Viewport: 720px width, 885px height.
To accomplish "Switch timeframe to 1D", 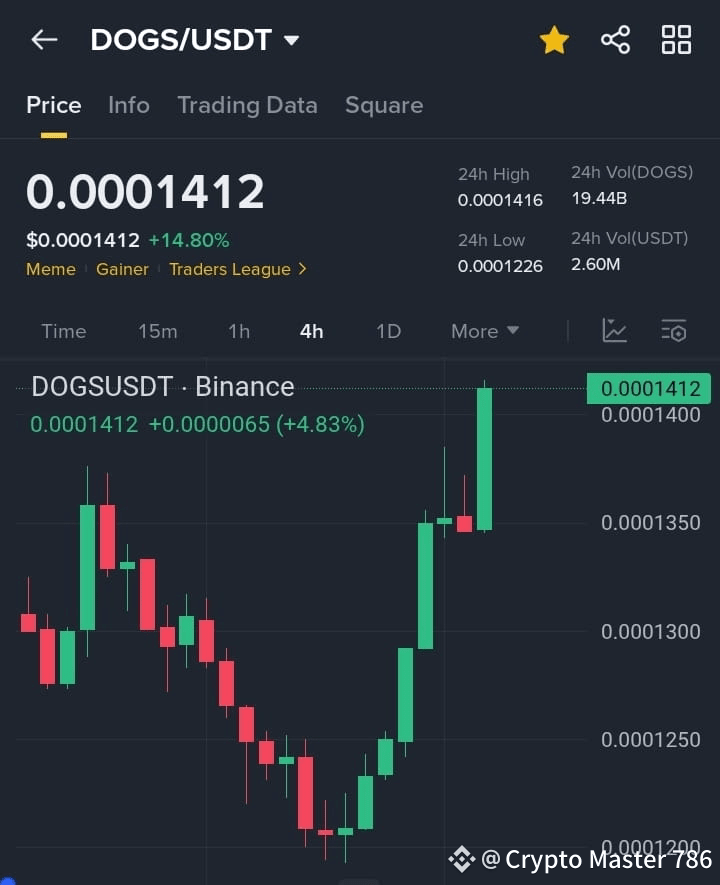I will [388, 331].
